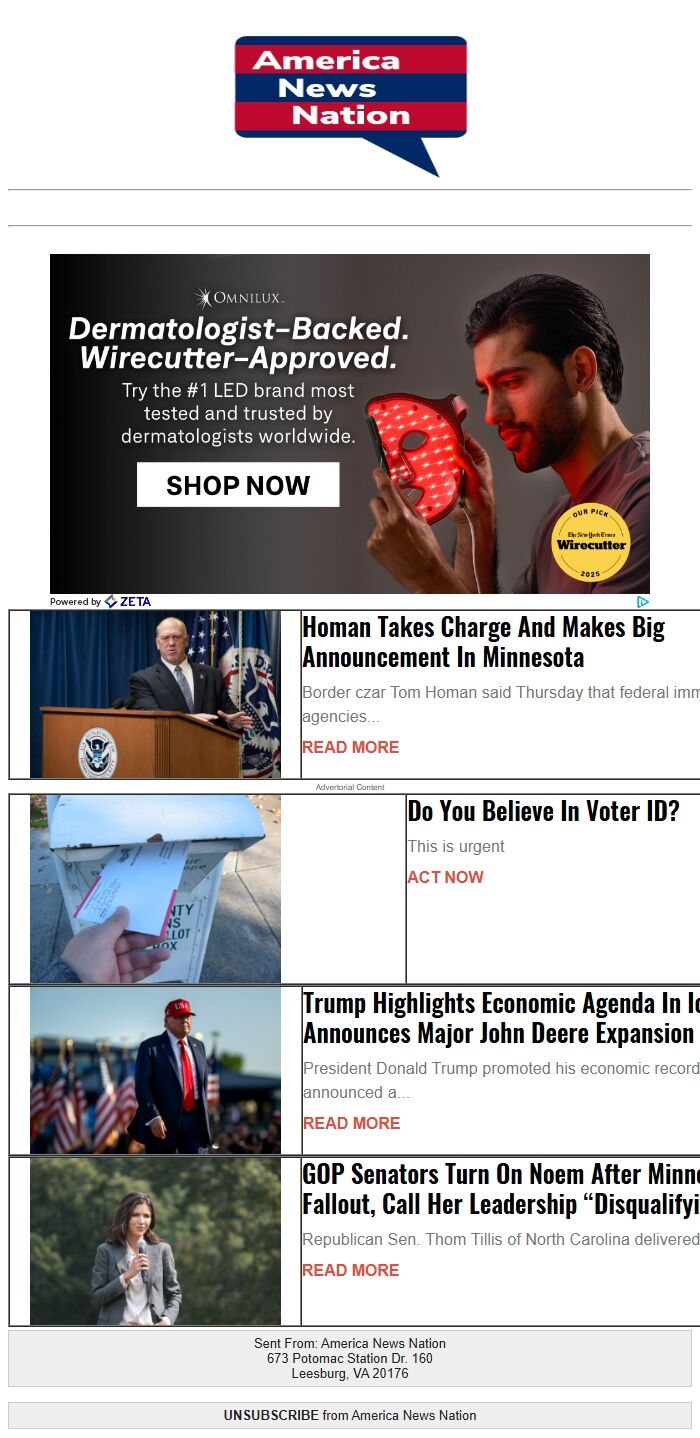Open the Trump Highlights Economic Agenda headline
Image resolution: width=700 pixels, height=1438 pixels.
pos(500,1018)
